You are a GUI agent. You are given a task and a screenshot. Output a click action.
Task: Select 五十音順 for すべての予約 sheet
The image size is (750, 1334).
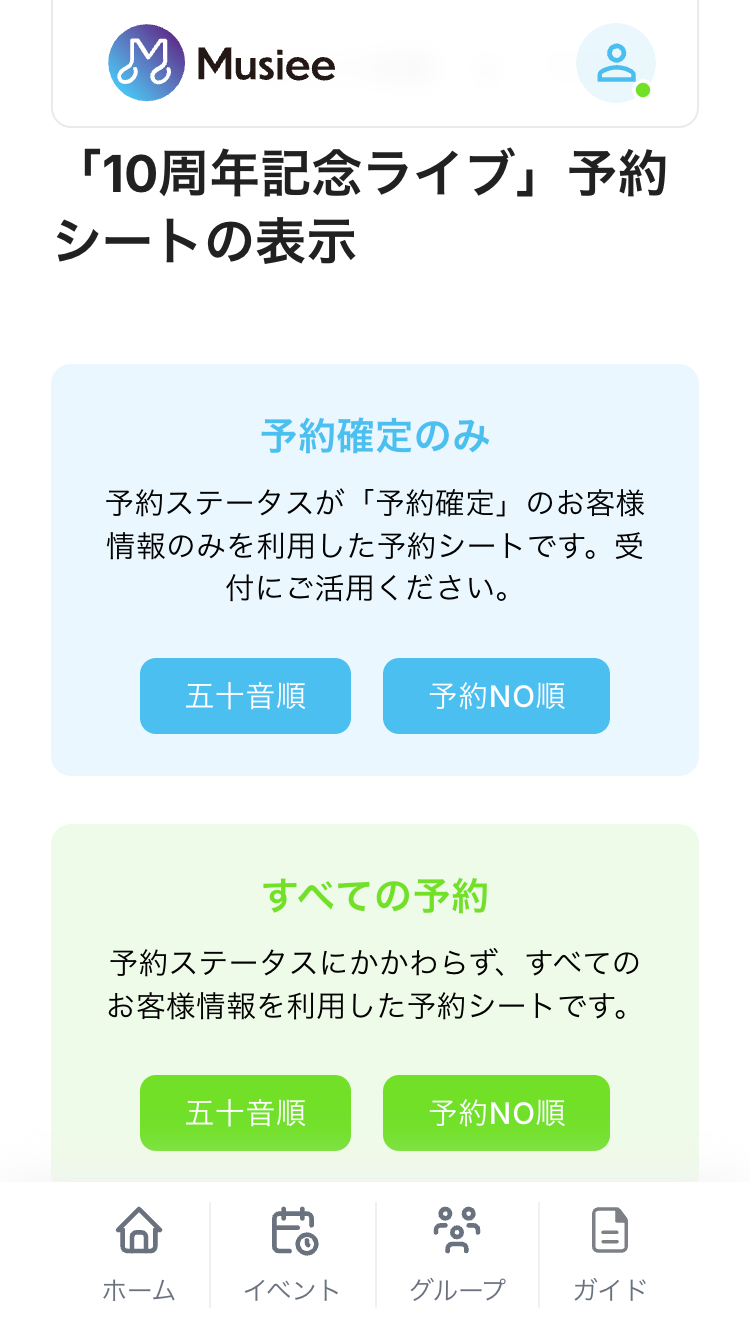pos(245,1112)
